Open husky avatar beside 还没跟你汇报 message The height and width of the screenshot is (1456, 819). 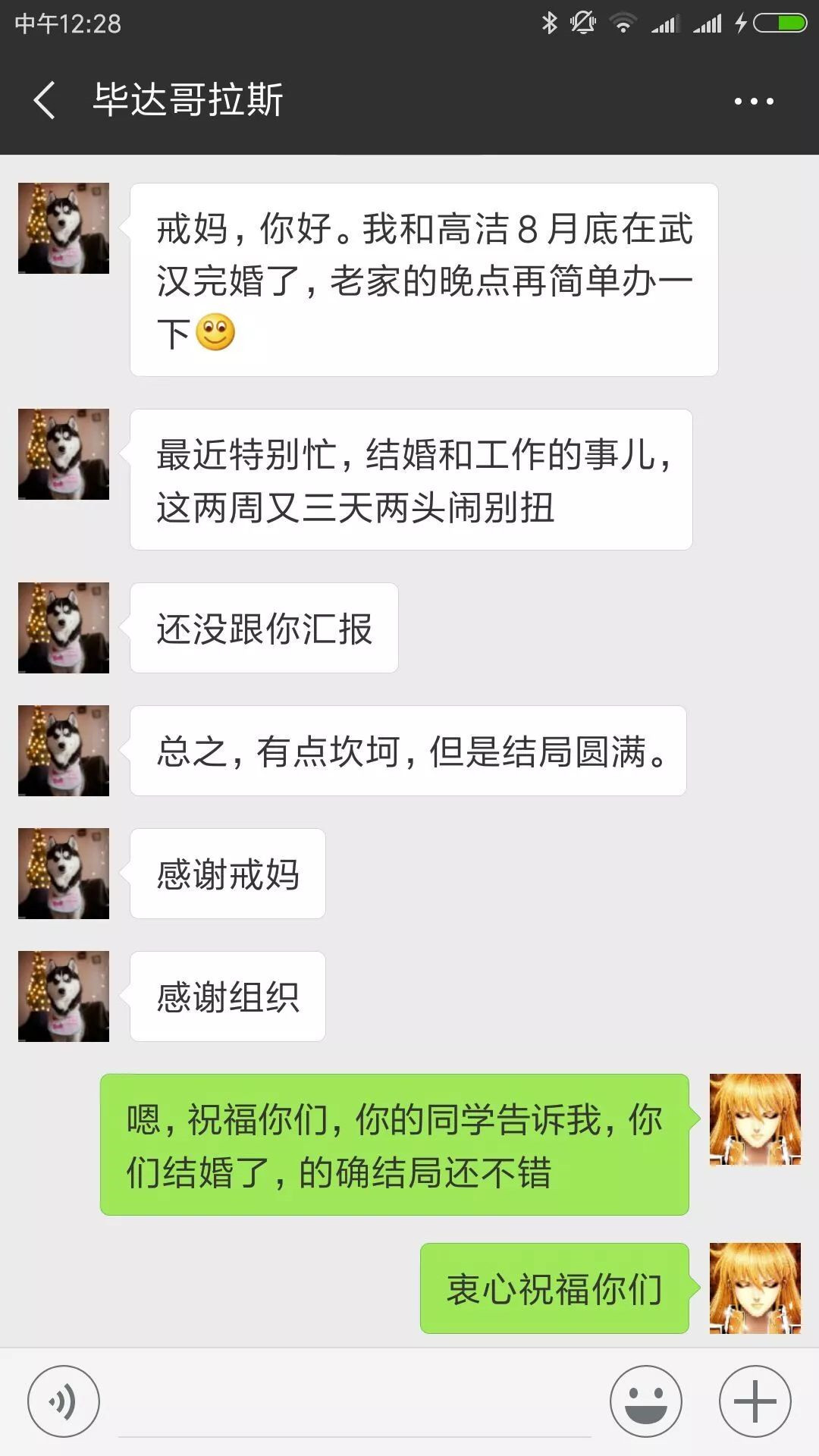(x=64, y=628)
